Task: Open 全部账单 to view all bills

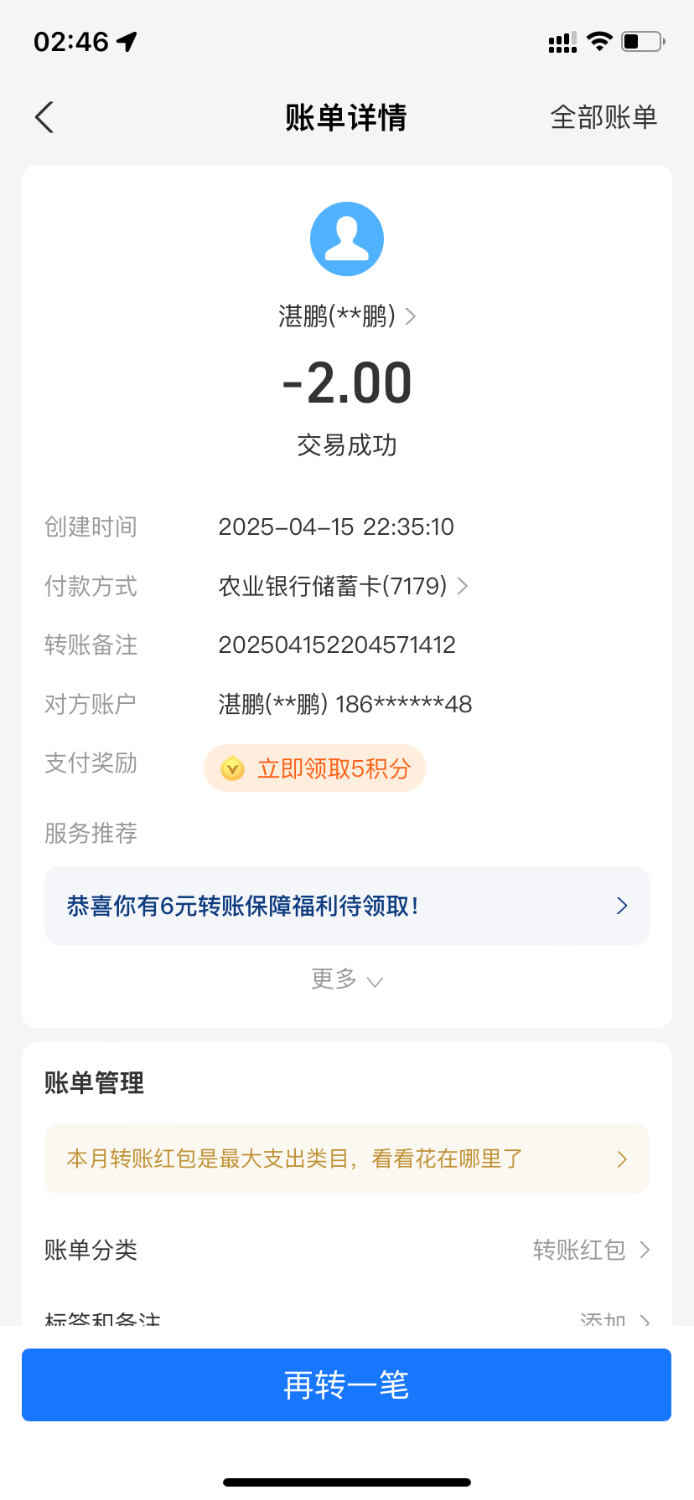Action: pyautogui.click(x=603, y=117)
